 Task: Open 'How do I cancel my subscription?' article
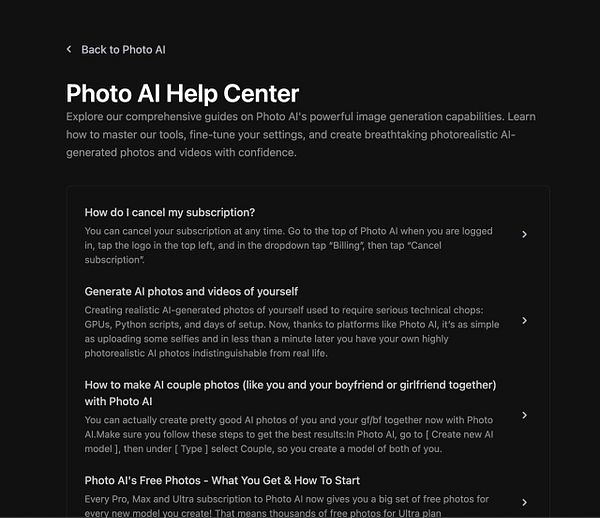(170, 212)
